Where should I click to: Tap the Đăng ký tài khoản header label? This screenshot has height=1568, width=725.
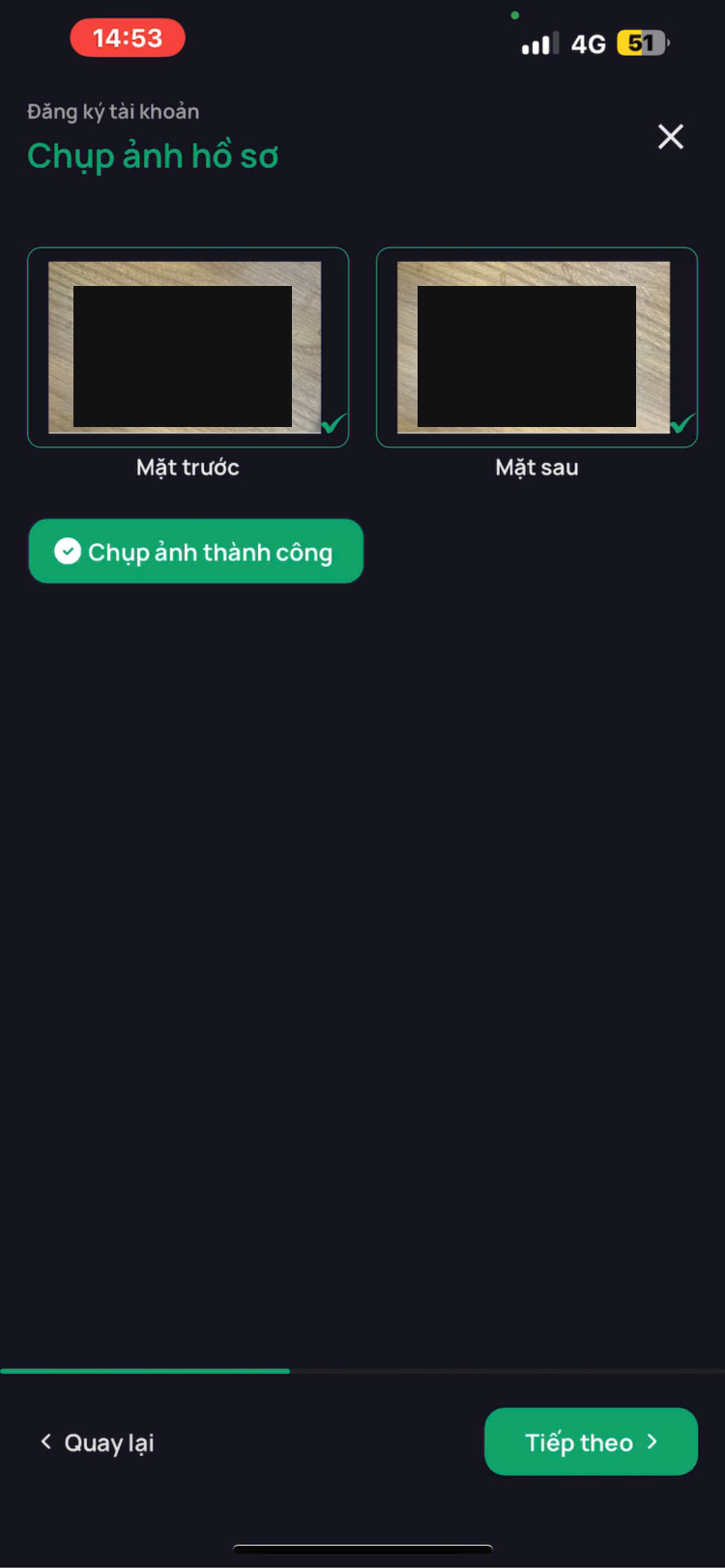[x=112, y=111]
